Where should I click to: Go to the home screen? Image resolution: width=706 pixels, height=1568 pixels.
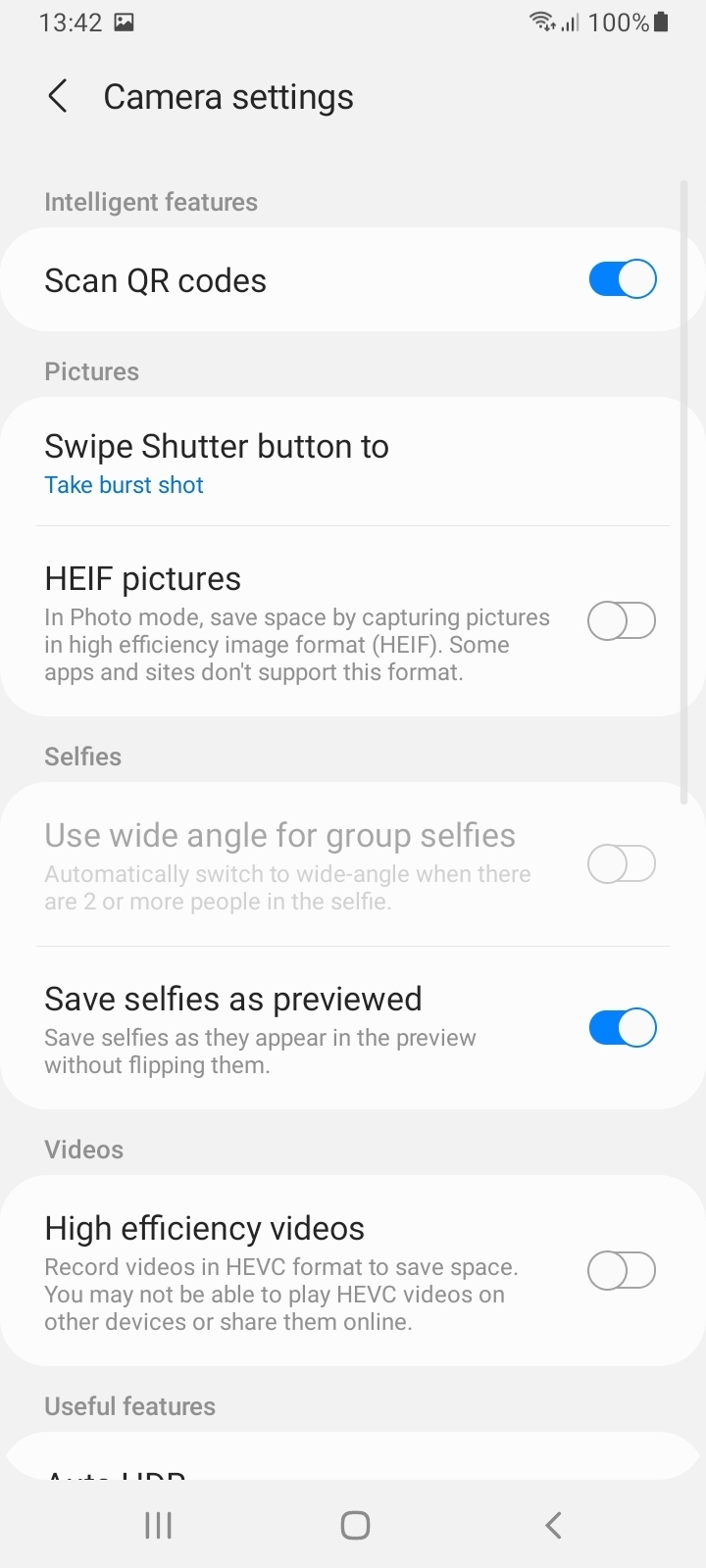point(355,1525)
